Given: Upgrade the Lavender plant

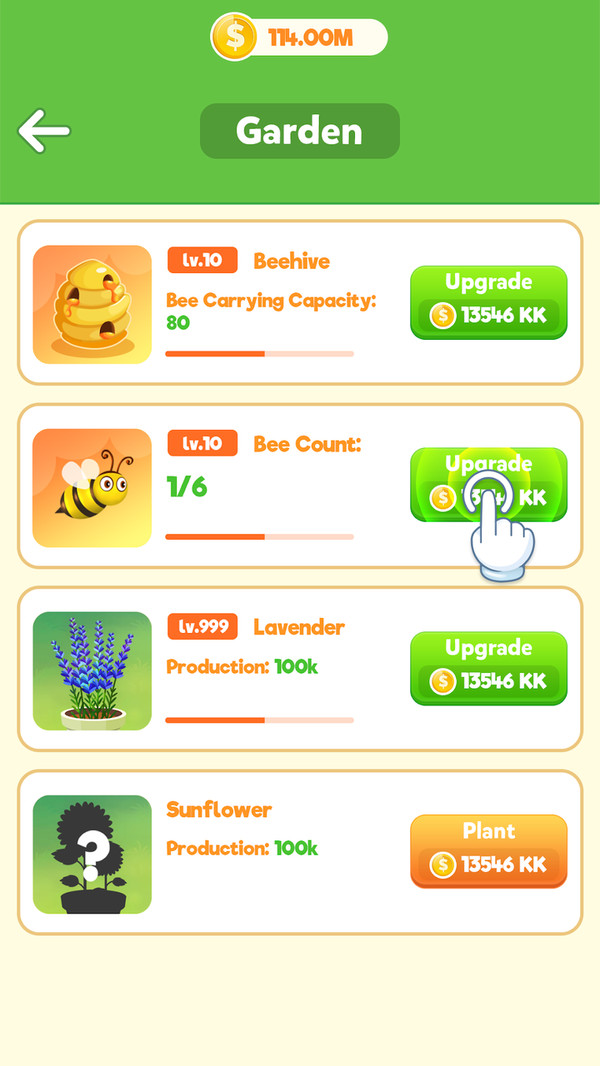Looking at the screenshot, I should [x=488, y=668].
